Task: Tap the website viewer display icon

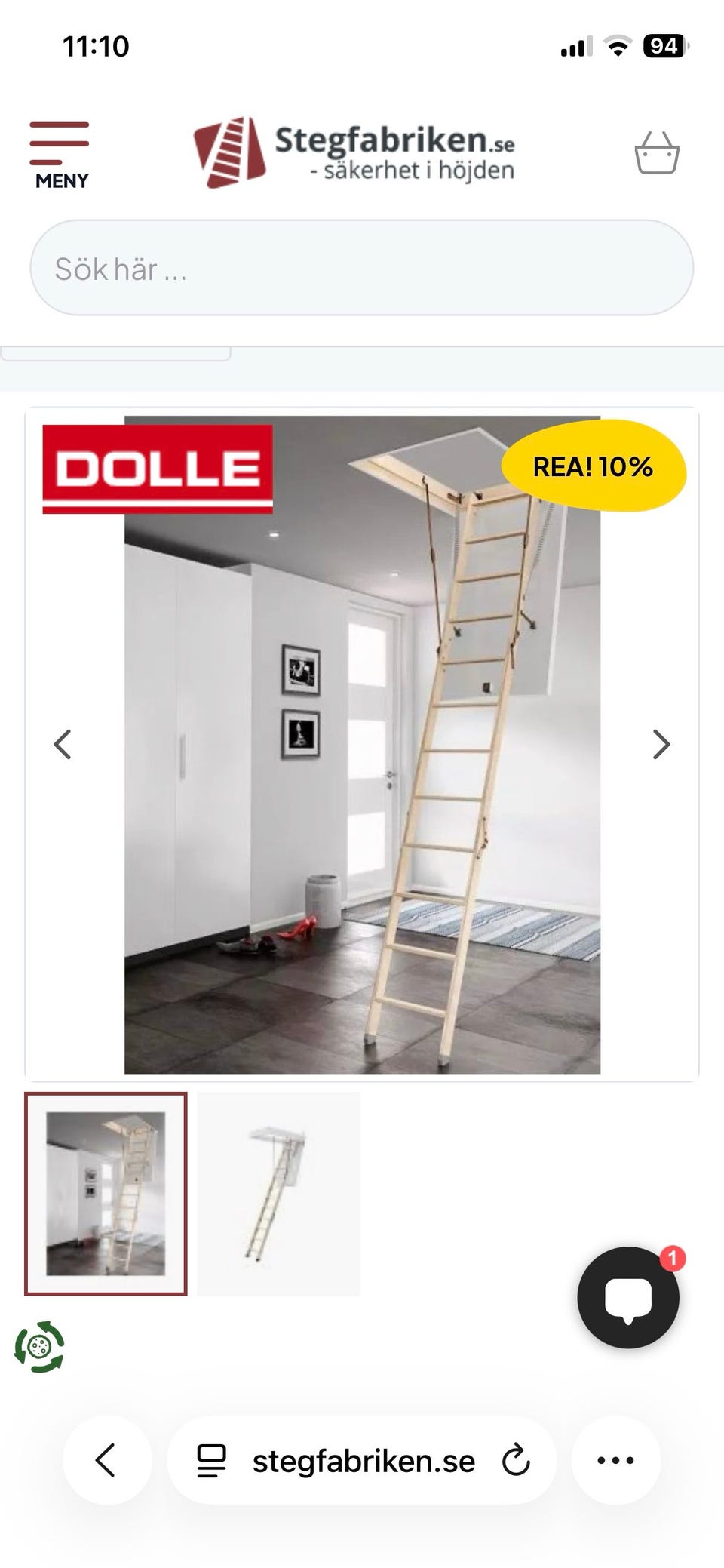Action: pos(213,1461)
